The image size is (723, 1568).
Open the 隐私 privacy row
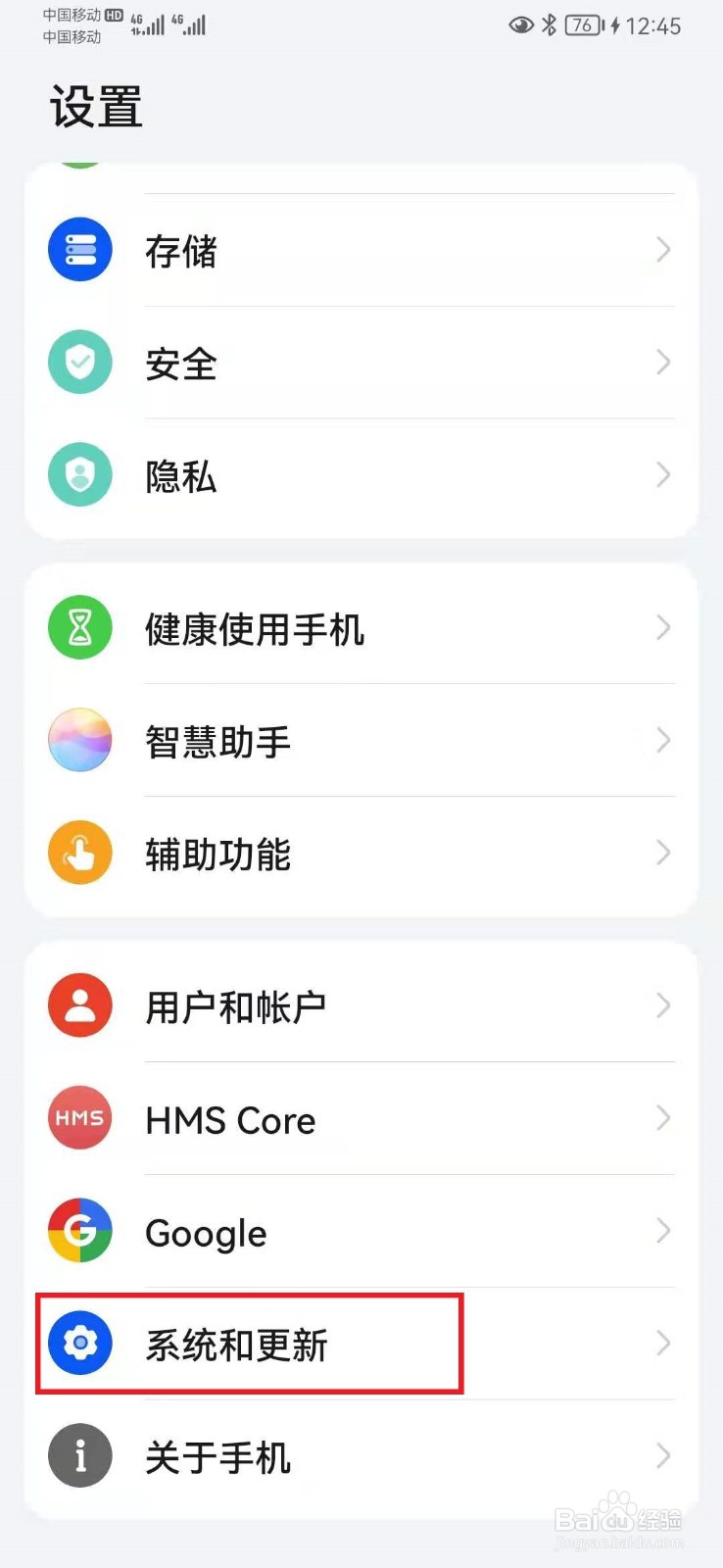tap(361, 475)
